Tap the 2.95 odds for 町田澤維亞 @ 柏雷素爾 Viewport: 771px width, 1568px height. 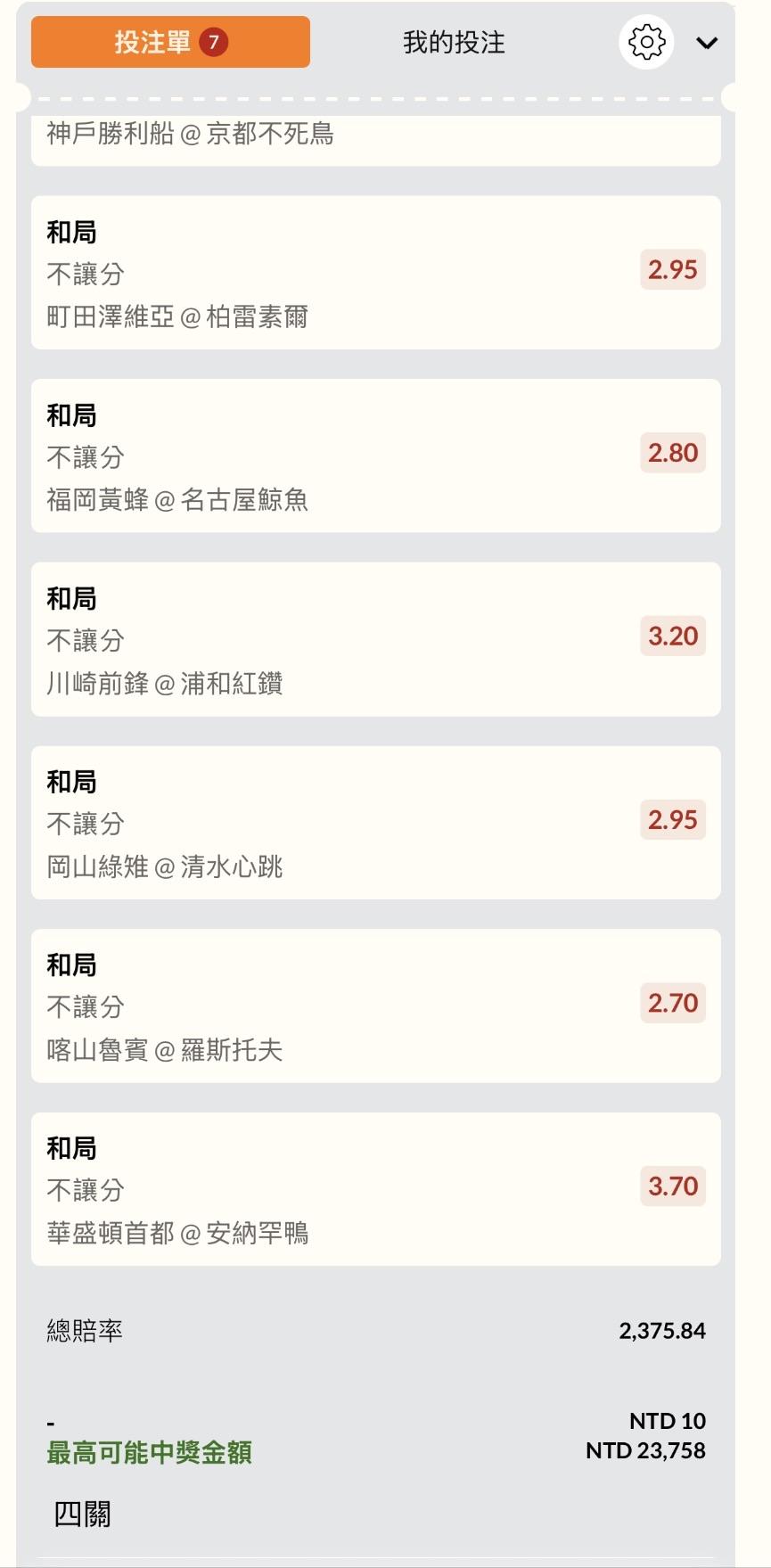[x=672, y=270]
